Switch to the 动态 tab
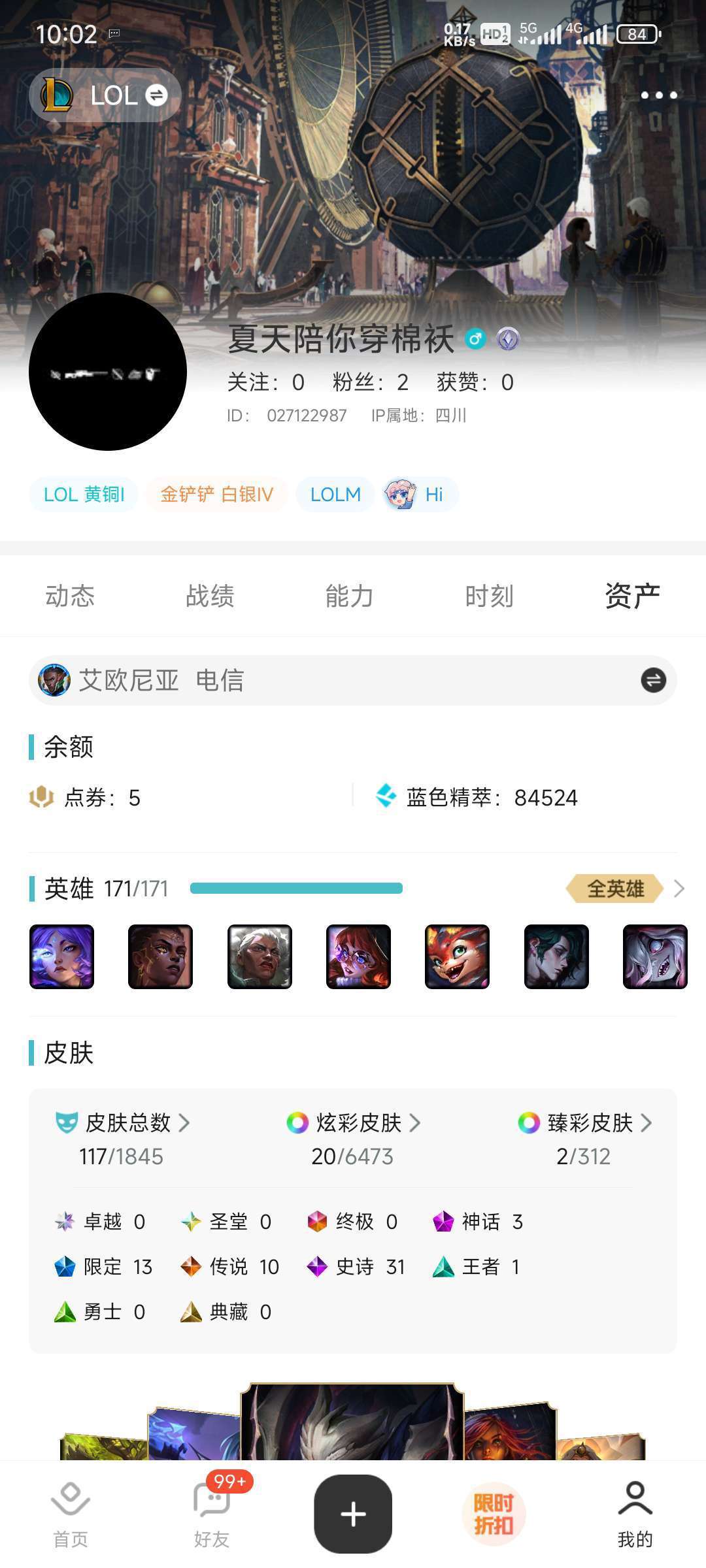 [70, 596]
